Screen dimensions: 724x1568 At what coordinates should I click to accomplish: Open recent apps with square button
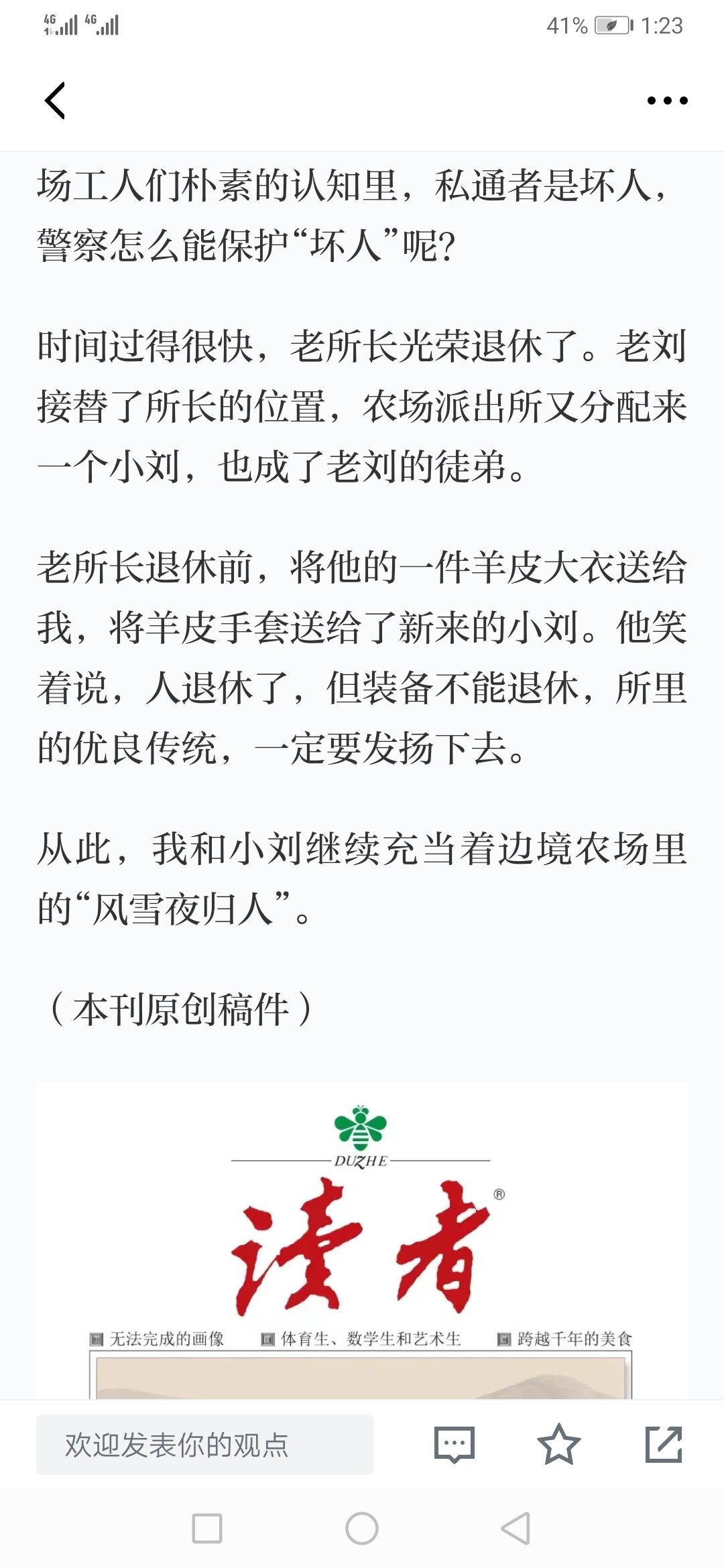click(x=207, y=1528)
